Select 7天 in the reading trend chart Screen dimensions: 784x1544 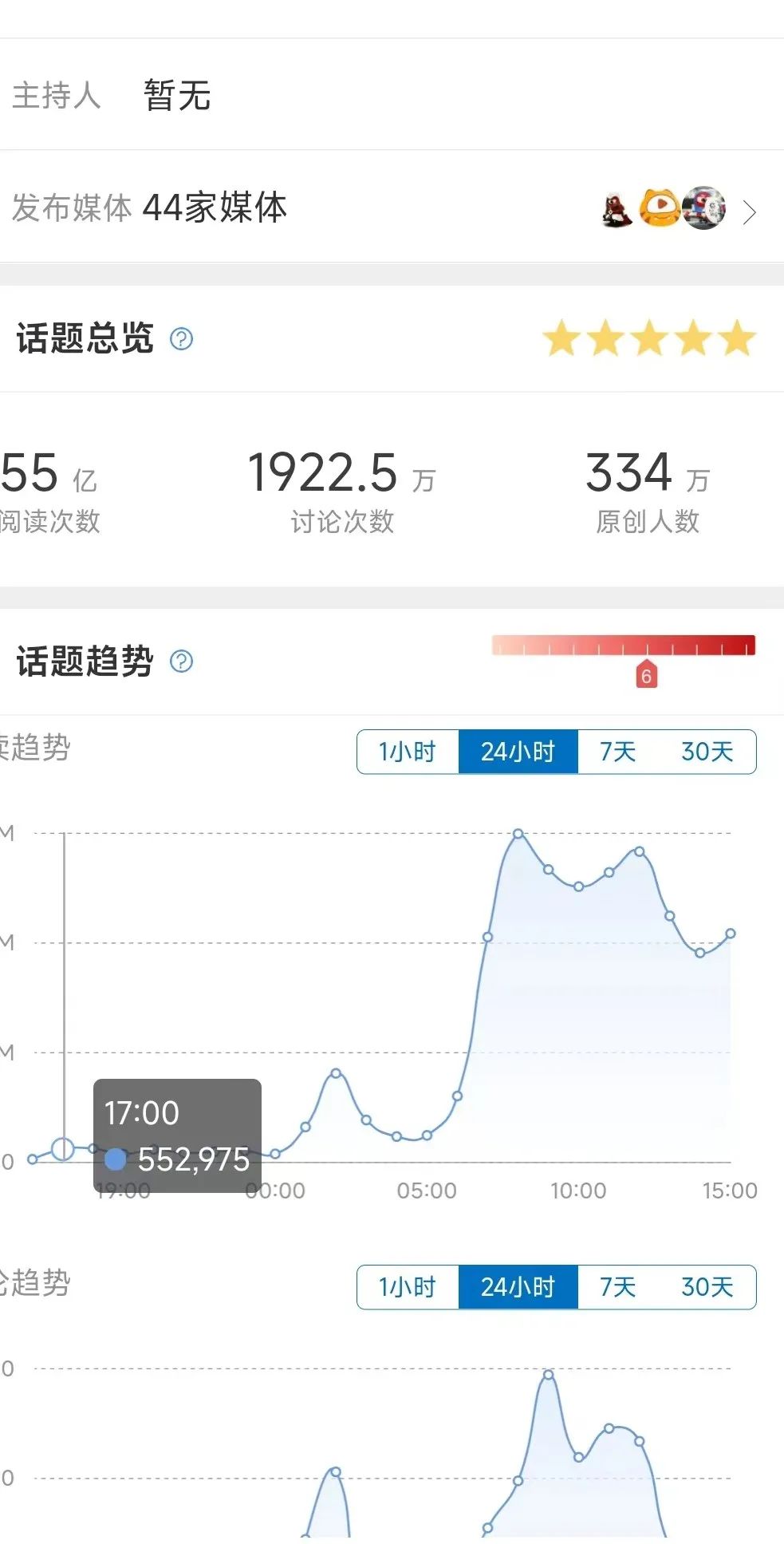click(x=617, y=752)
